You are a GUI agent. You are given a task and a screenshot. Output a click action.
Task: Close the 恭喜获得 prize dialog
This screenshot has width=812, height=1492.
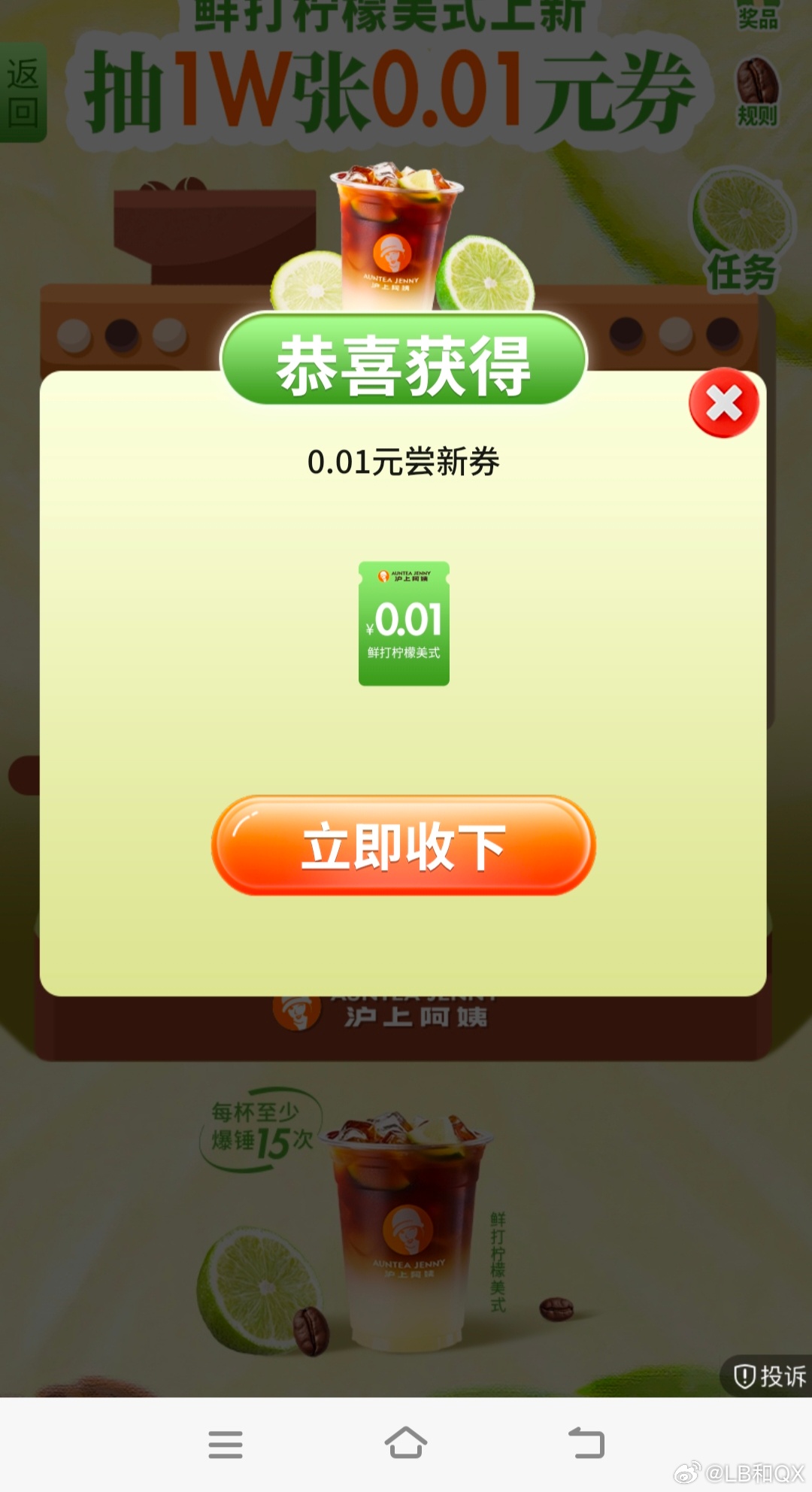pos(723,403)
